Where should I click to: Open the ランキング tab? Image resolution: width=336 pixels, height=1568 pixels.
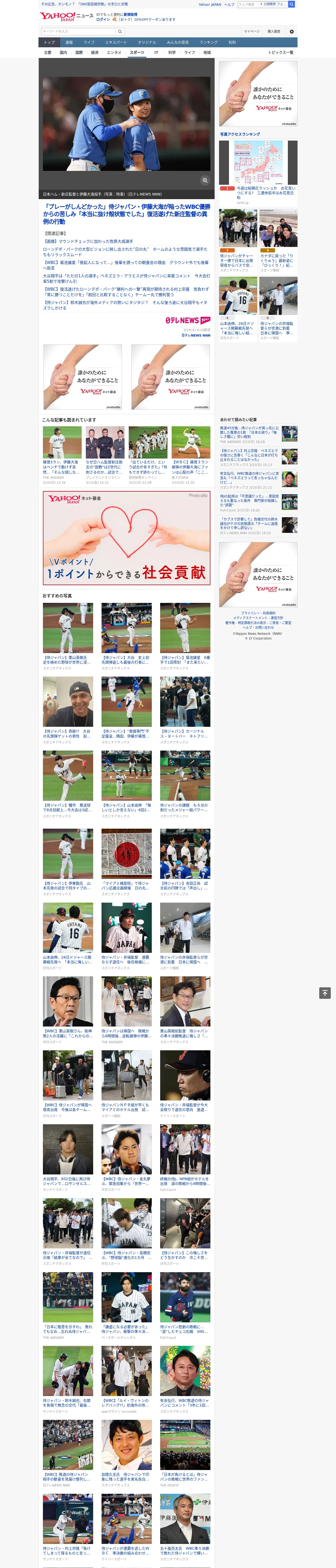[x=209, y=43]
